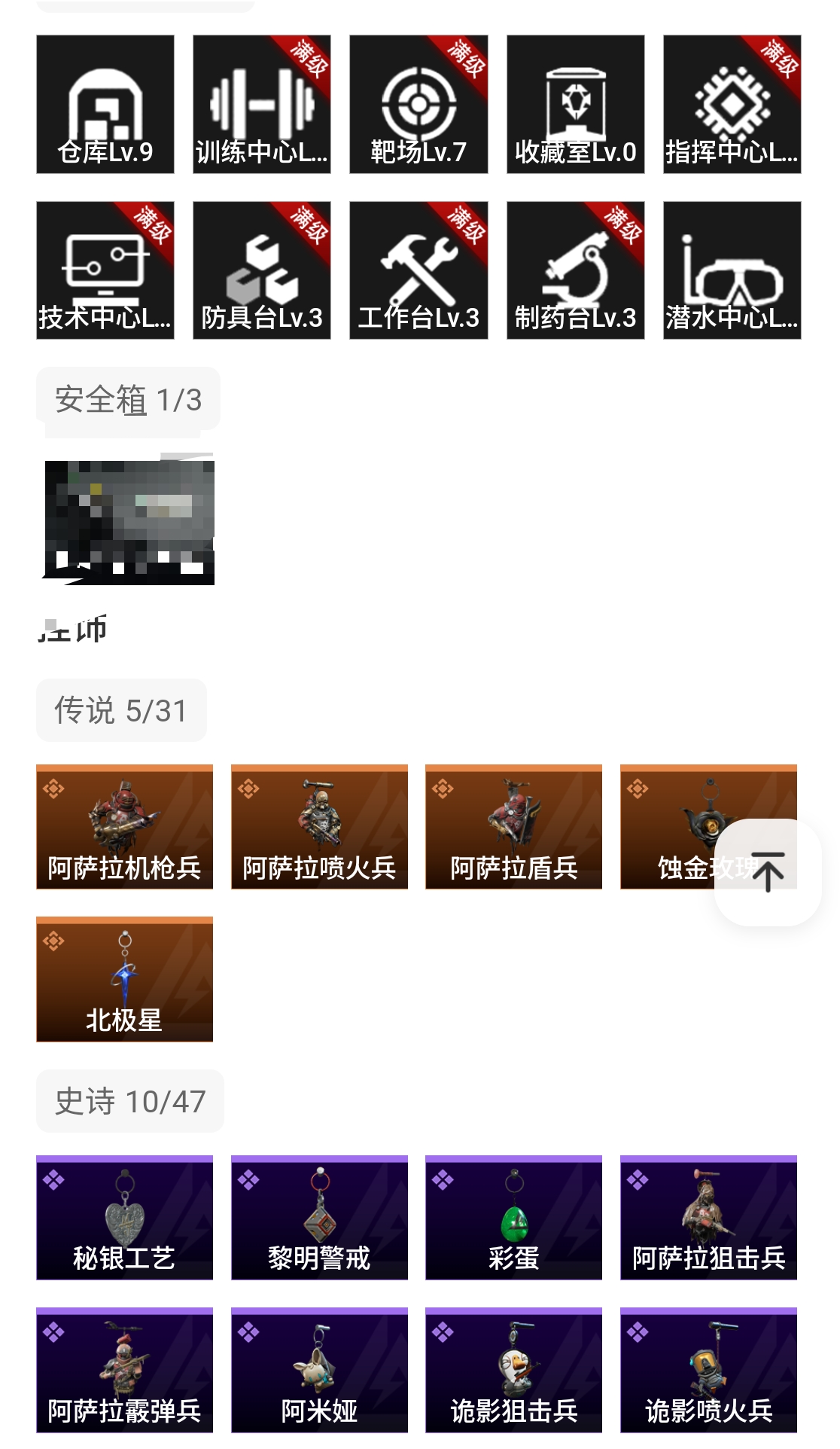Open the 阿萨拉狙击兵 epic item

point(708,1218)
